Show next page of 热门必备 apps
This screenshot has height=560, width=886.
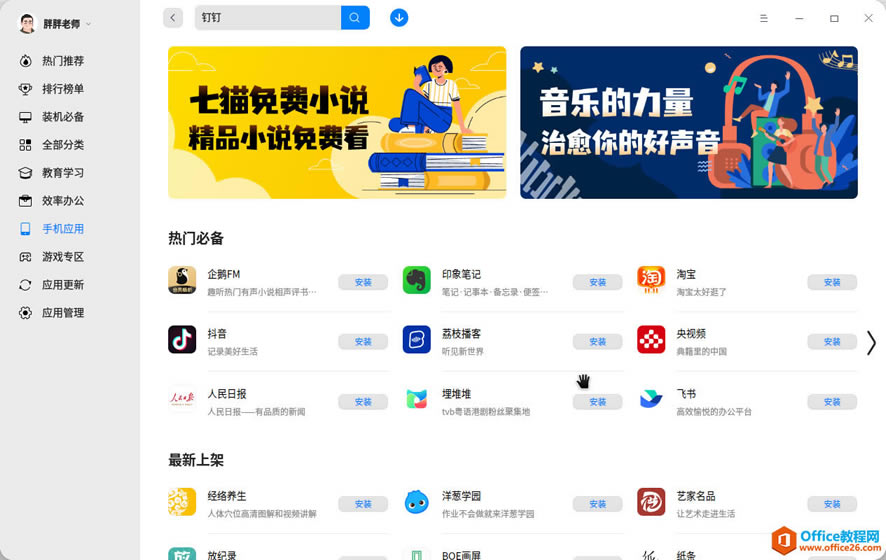tap(871, 343)
